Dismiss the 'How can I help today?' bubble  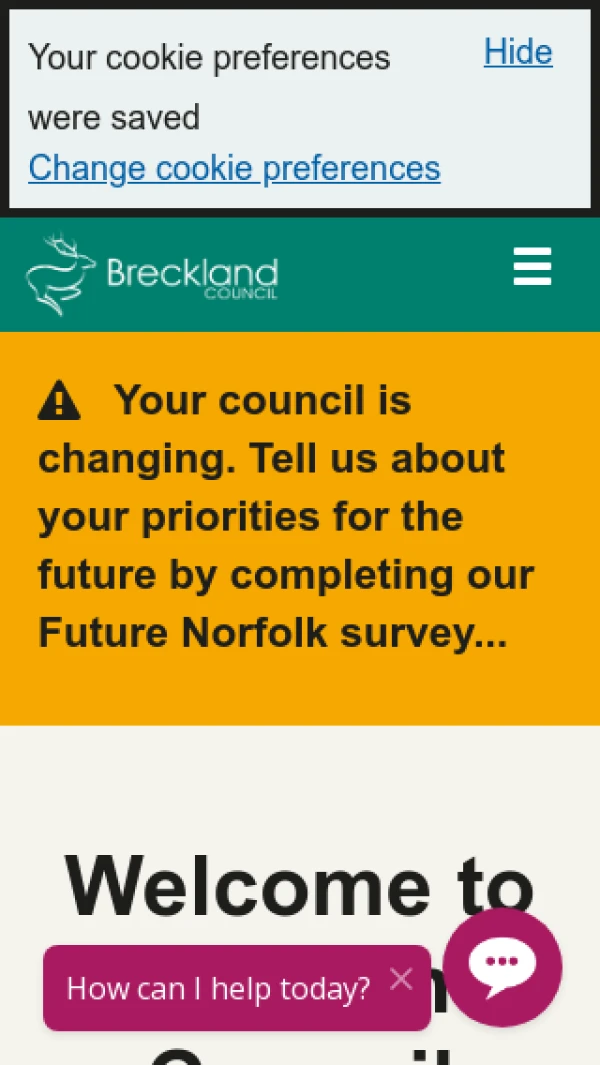point(401,979)
